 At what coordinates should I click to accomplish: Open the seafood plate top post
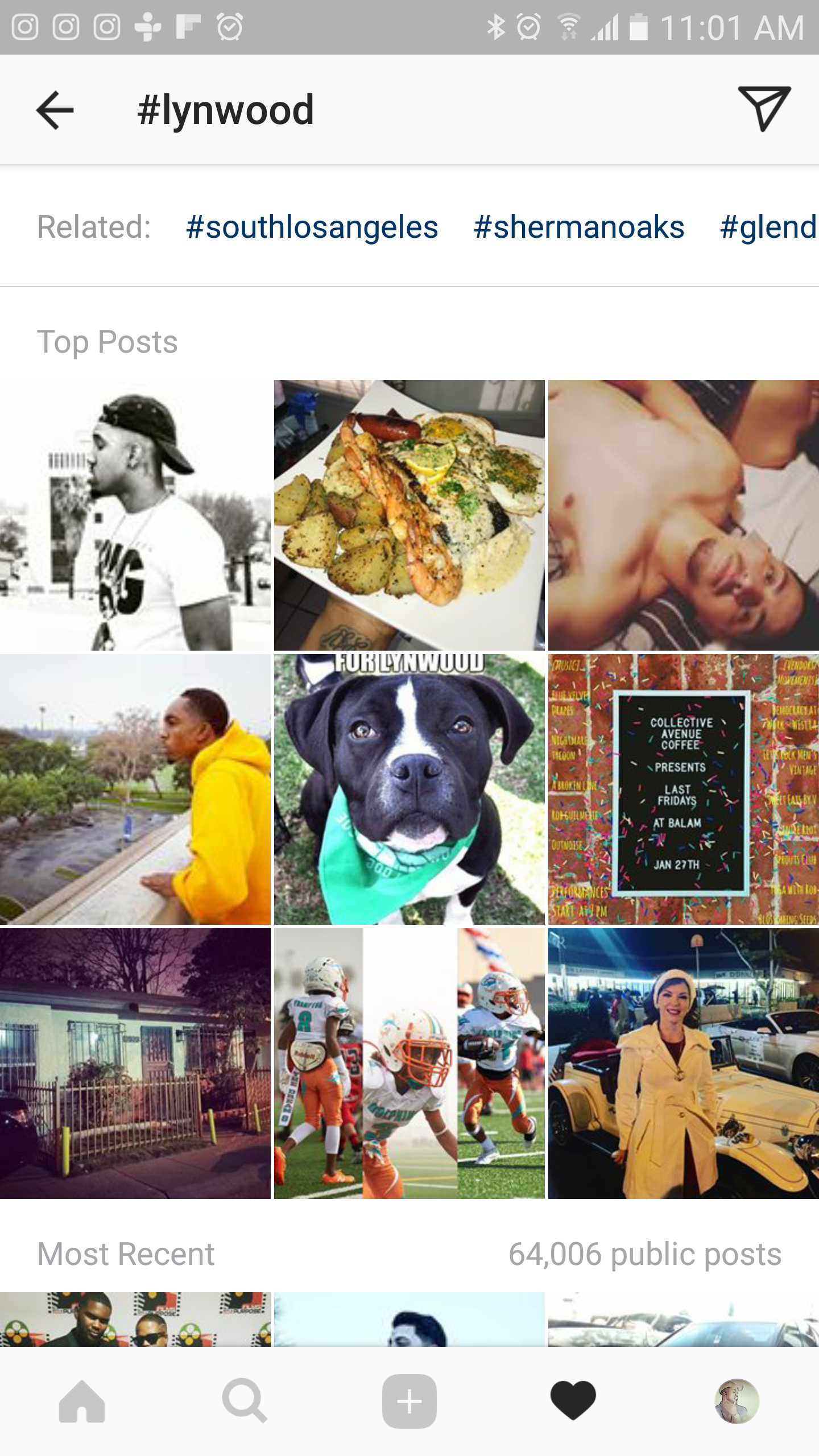[x=409, y=515]
